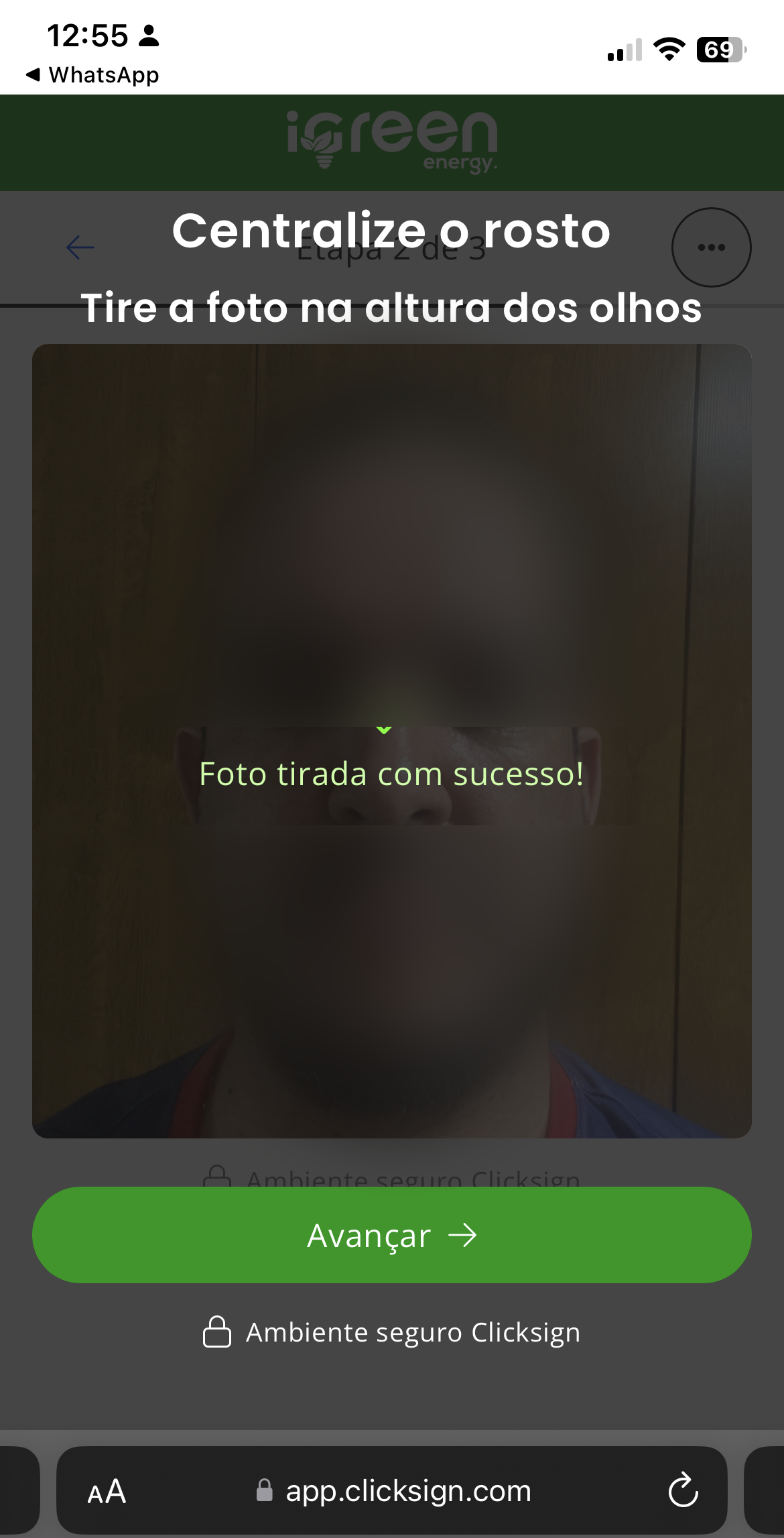Tap the Avançar button to continue
This screenshot has width=784, height=1538.
click(391, 1234)
